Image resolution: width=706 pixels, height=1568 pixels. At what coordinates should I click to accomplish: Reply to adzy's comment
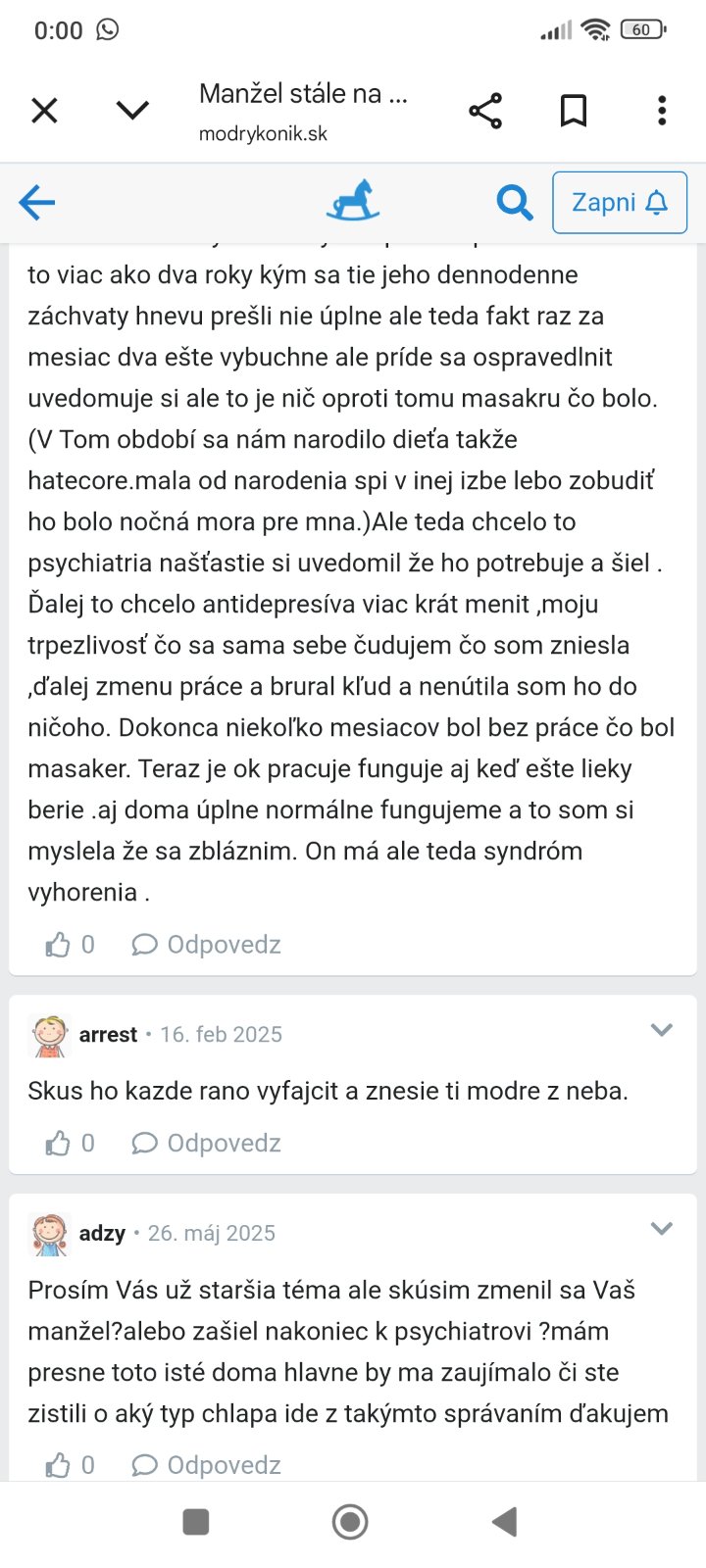point(207,1465)
